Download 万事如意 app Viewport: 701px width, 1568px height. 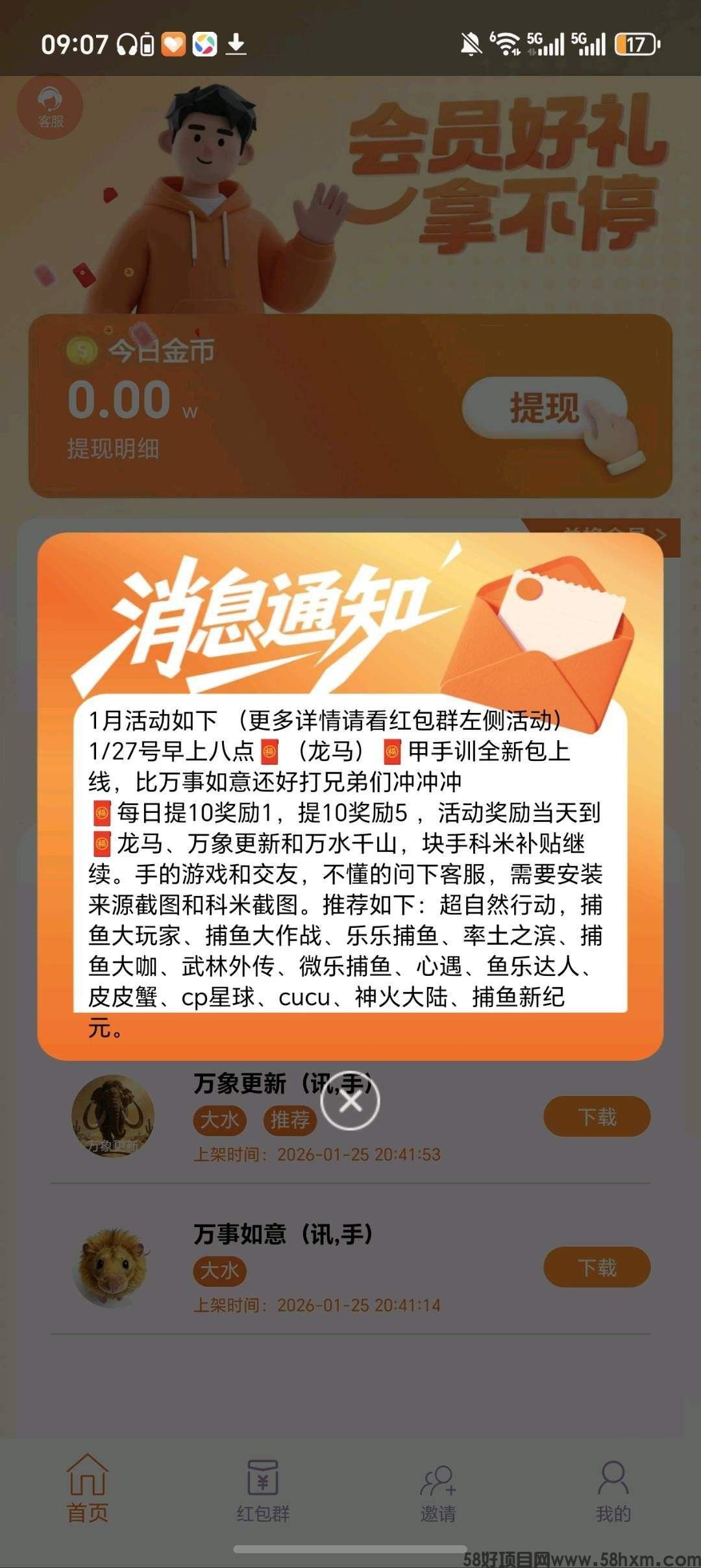pos(596,1267)
